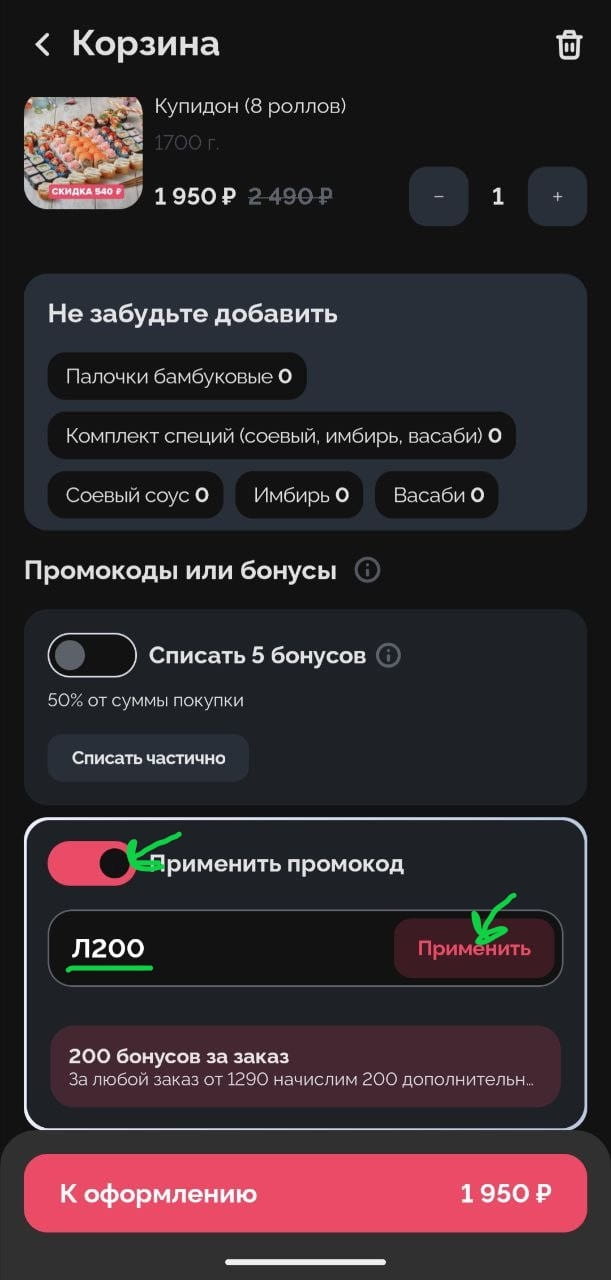Add Комплект специй to the order
Screen dimensions: 611x1280
(x=282, y=436)
